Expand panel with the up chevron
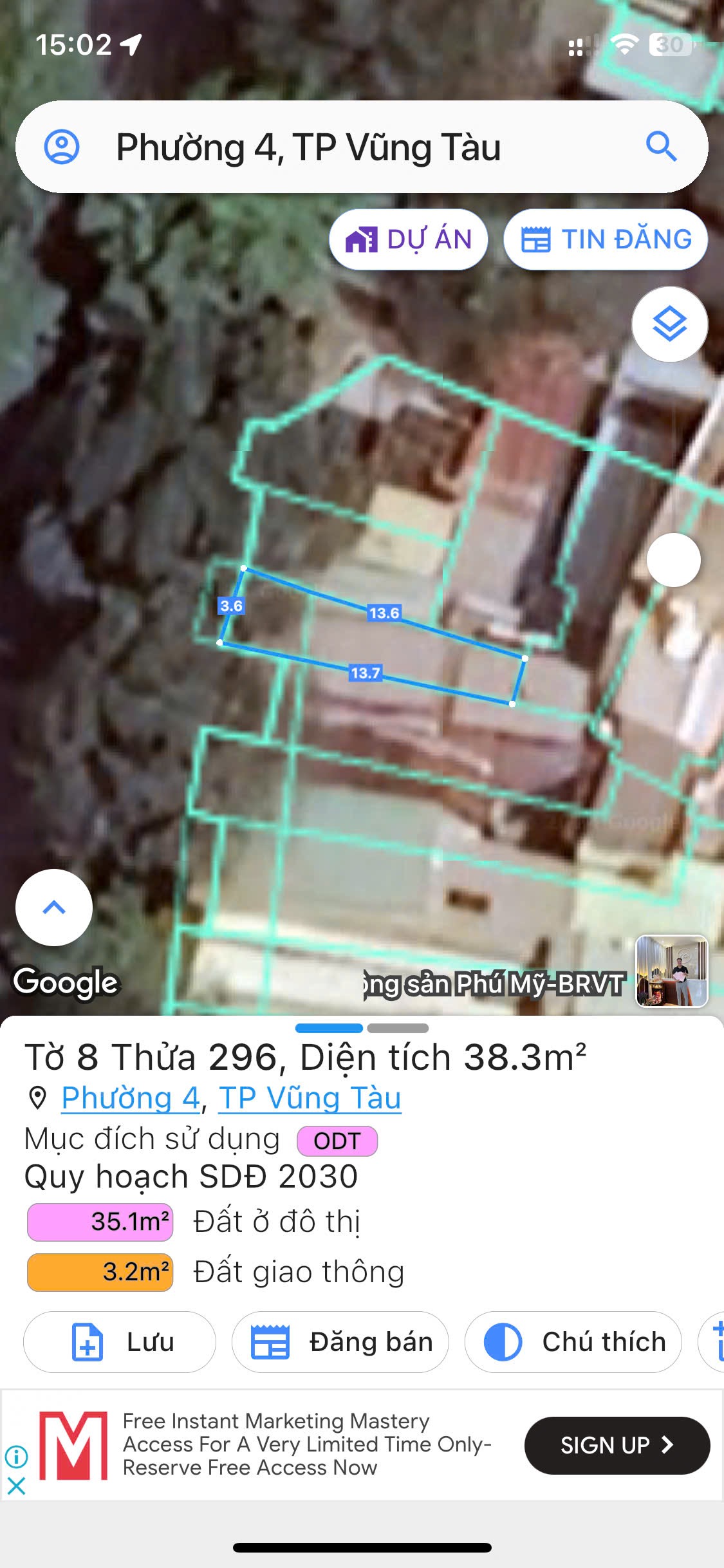Screen dimensions: 724x1568 coord(54,908)
